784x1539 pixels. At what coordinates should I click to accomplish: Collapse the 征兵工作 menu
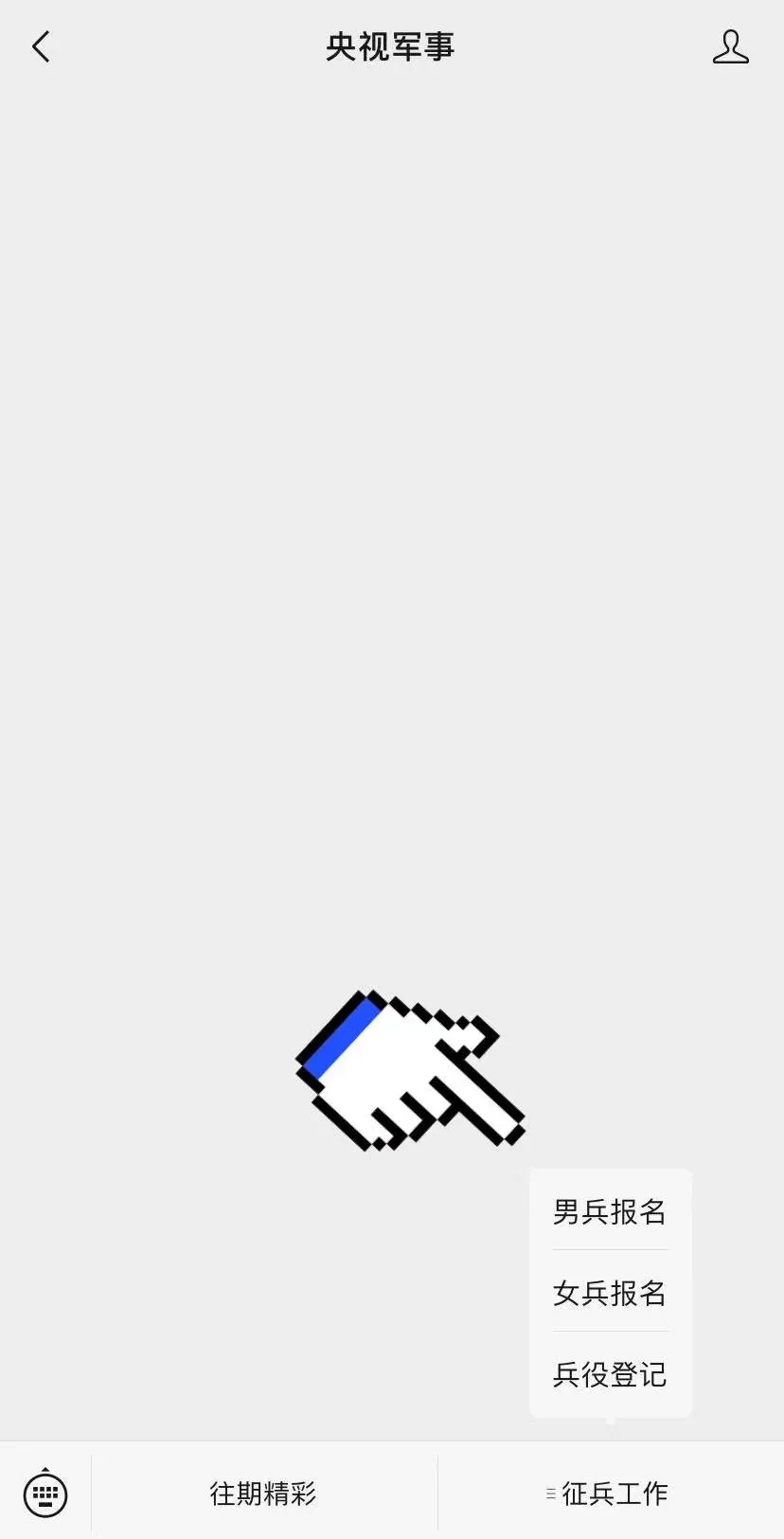point(610,1494)
